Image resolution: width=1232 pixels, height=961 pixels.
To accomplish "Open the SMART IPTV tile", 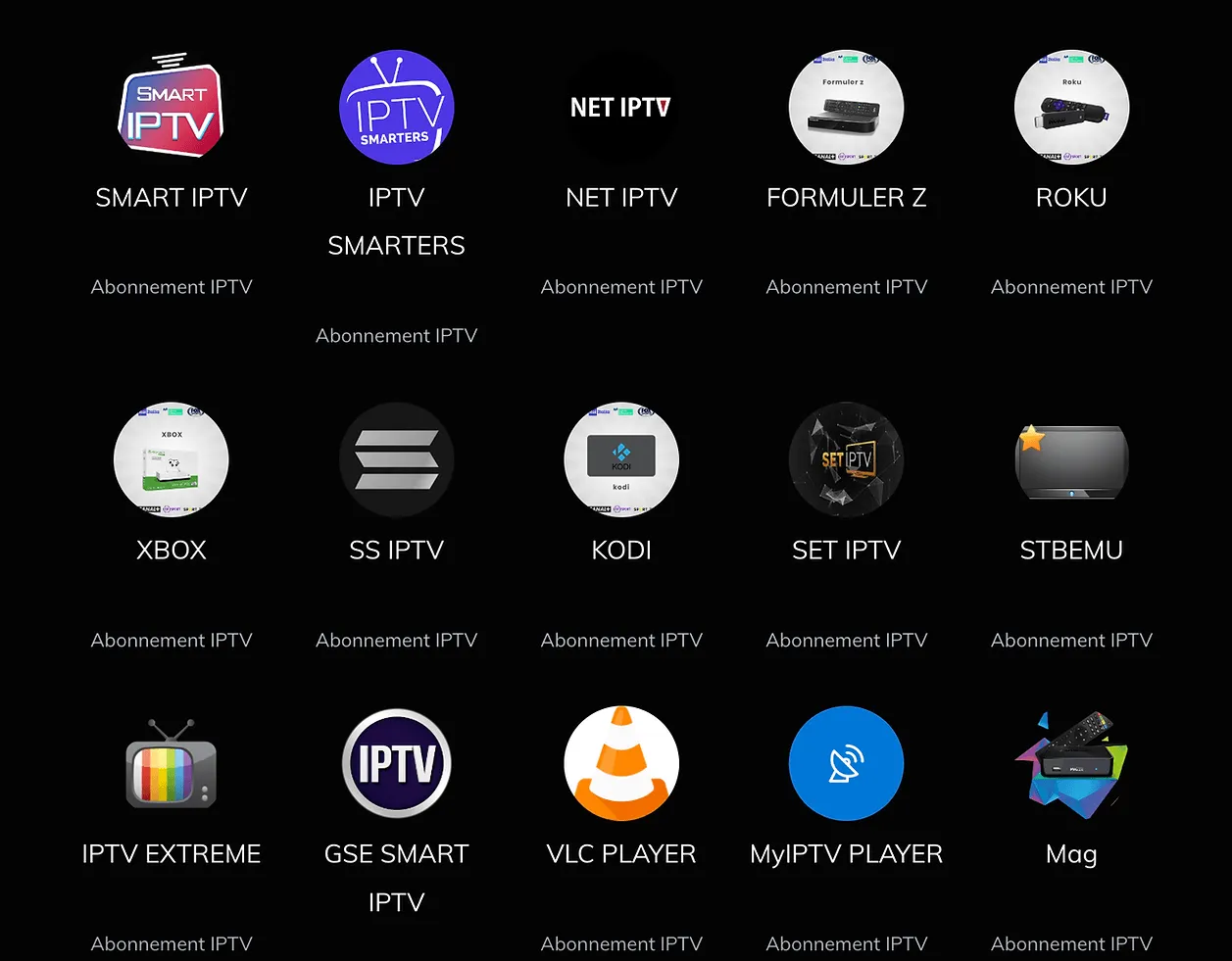I will click(172, 107).
